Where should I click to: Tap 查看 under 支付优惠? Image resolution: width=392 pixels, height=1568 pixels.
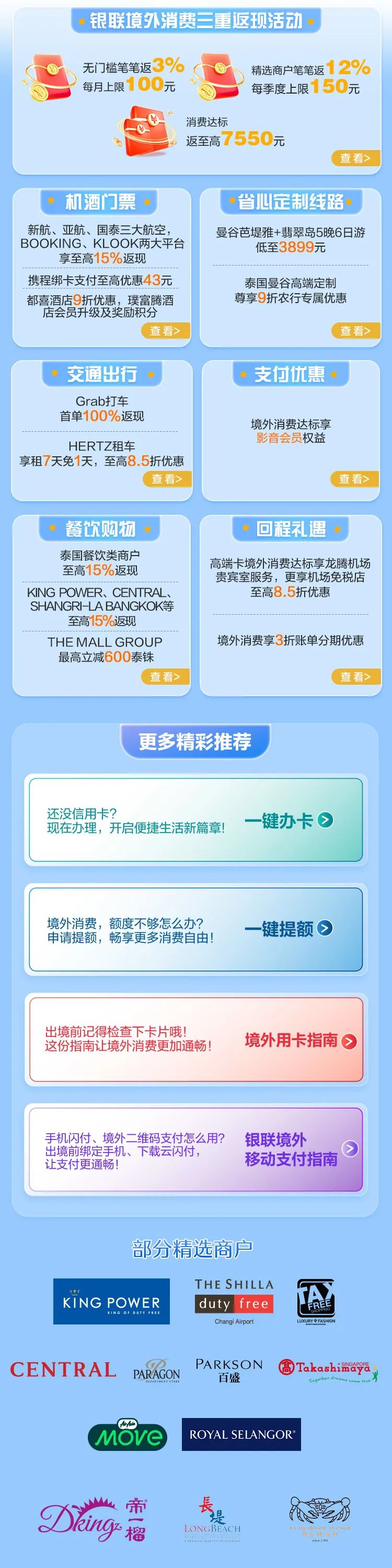(354, 479)
